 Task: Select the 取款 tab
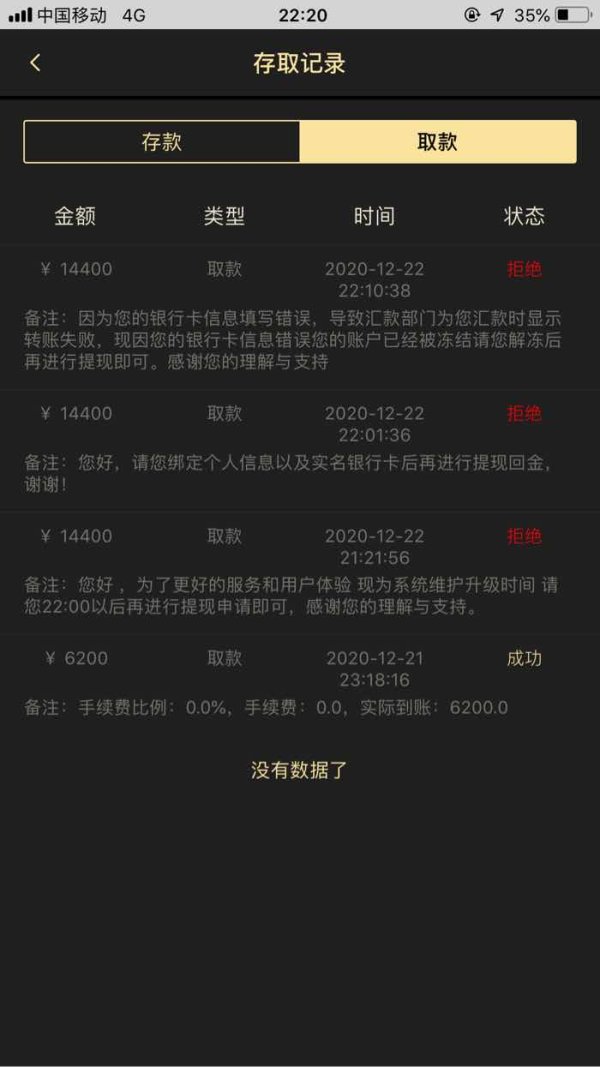point(438,142)
